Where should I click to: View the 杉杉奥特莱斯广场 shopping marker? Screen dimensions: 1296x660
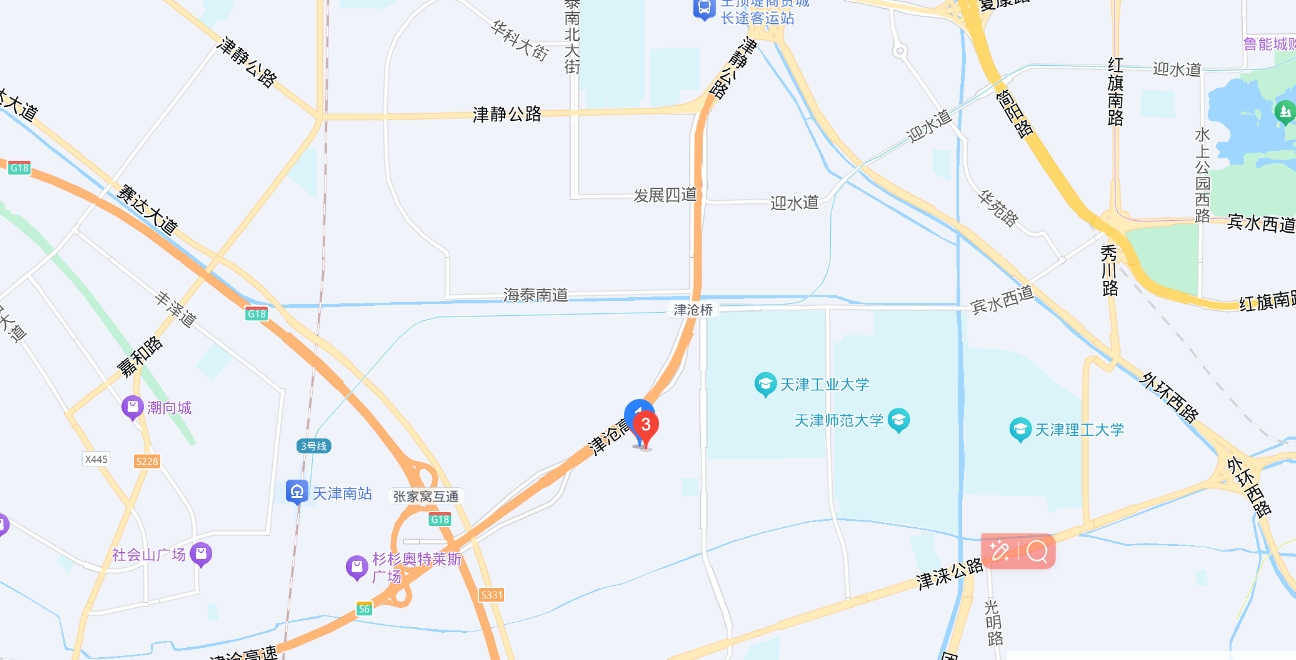pos(356,568)
